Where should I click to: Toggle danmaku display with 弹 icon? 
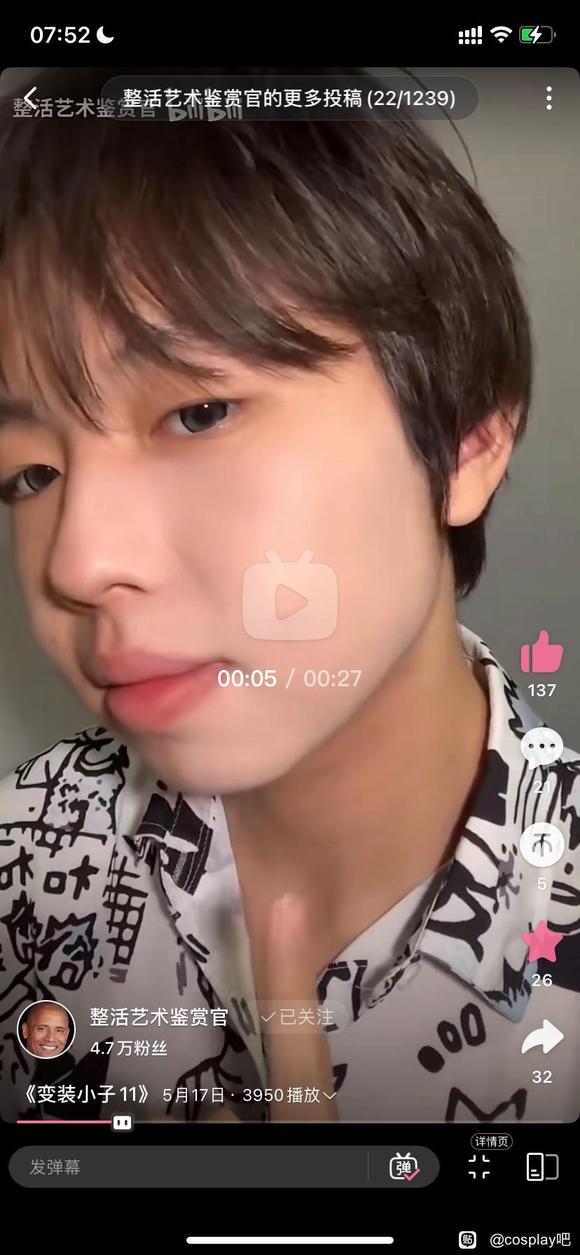click(404, 1167)
